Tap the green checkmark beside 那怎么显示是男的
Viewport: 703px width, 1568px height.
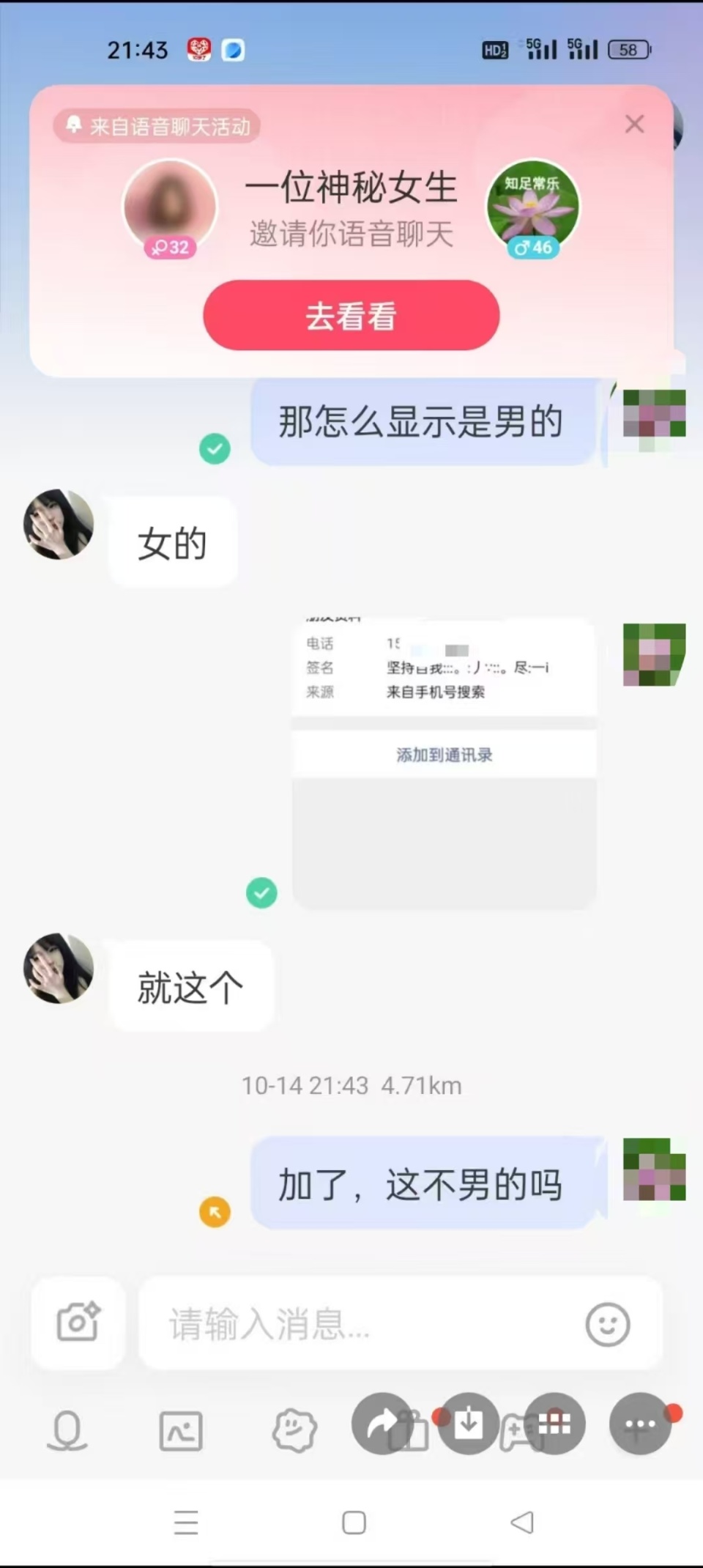coord(215,448)
